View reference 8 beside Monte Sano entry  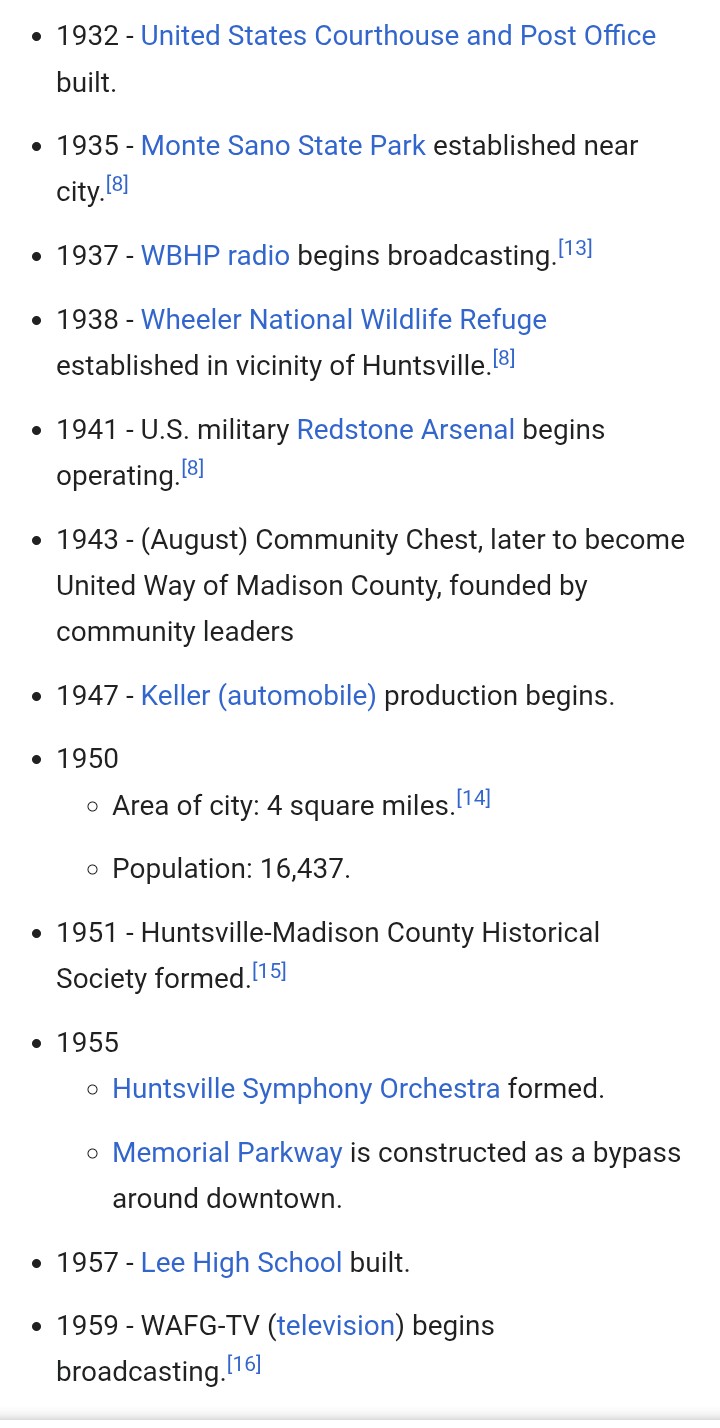117,185
